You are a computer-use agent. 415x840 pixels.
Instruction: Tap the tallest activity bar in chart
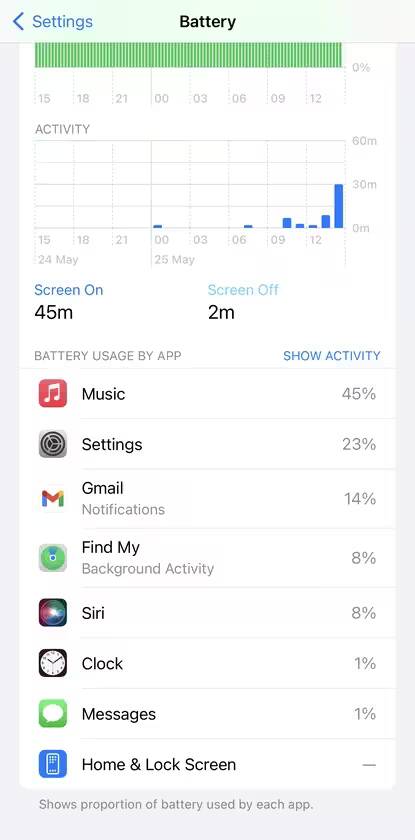click(x=338, y=206)
